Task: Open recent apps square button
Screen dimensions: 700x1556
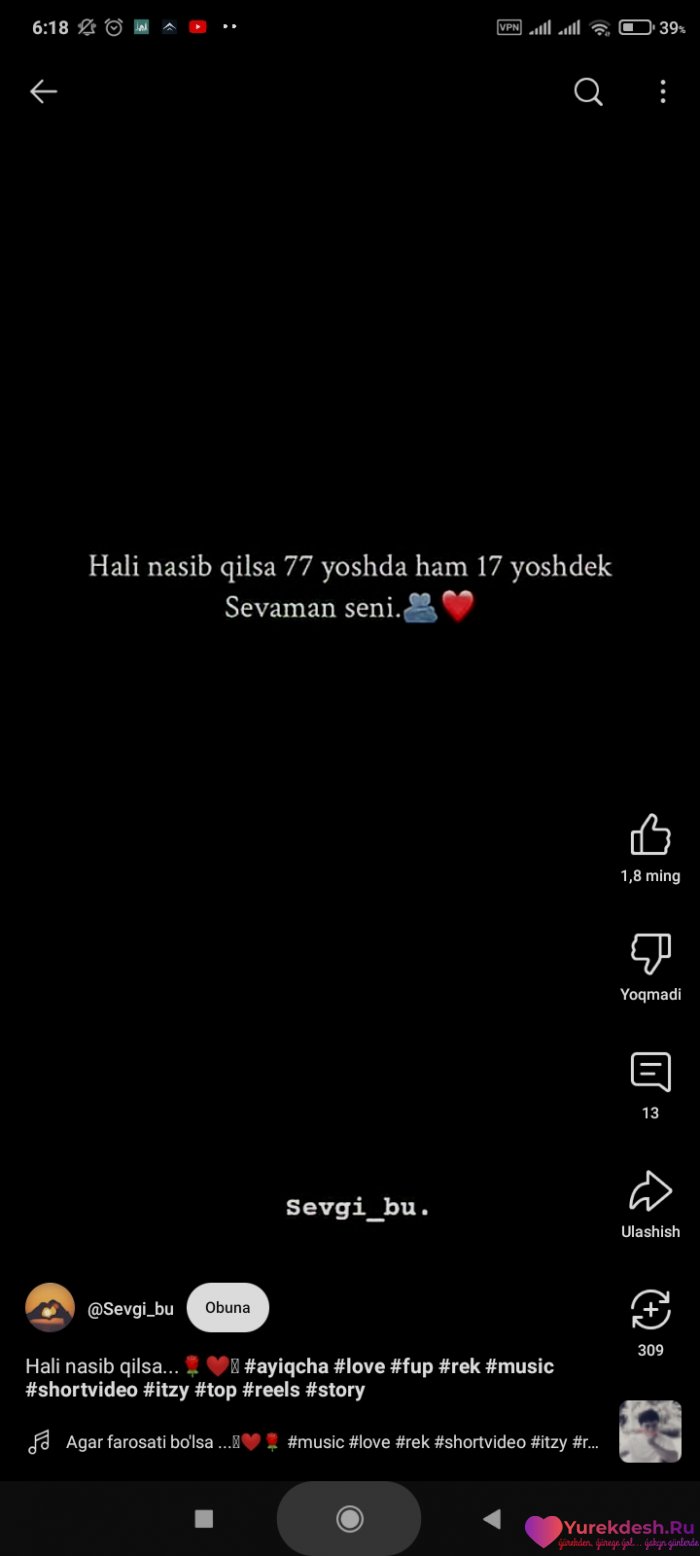Action: pos(204,1519)
